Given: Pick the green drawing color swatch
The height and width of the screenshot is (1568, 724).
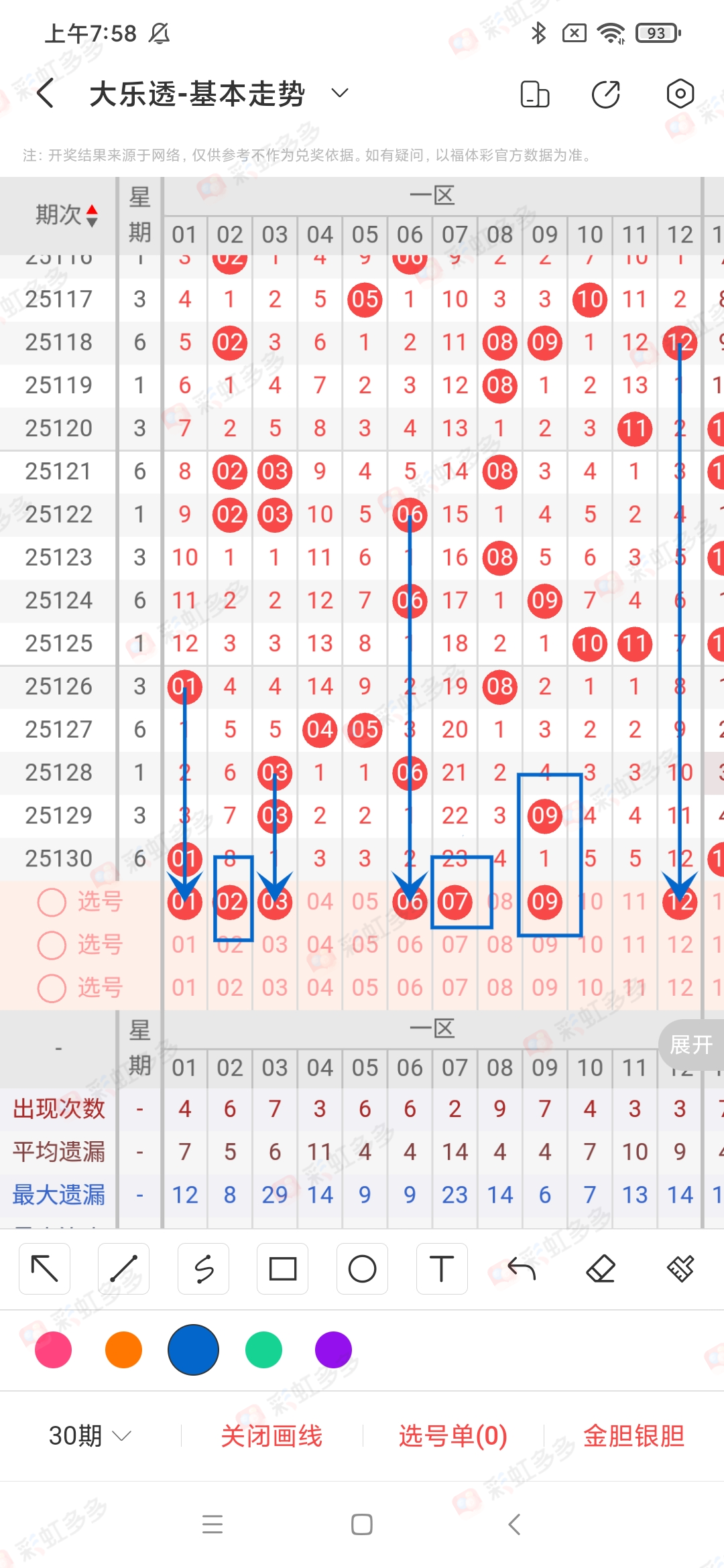Looking at the screenshot, I should [263, 1350].
